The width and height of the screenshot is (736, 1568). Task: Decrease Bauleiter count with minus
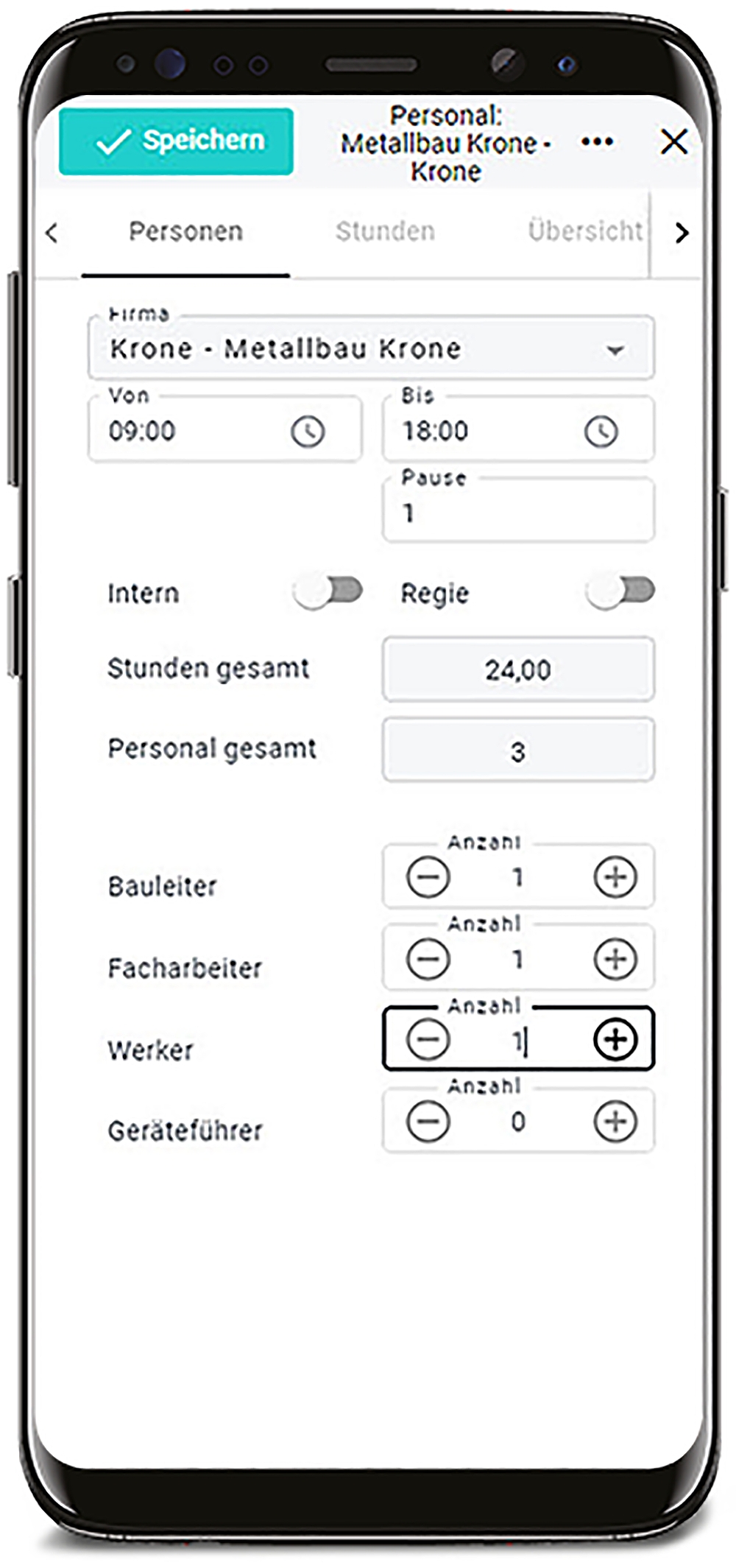pyautogui.click(x=428, y=877)
